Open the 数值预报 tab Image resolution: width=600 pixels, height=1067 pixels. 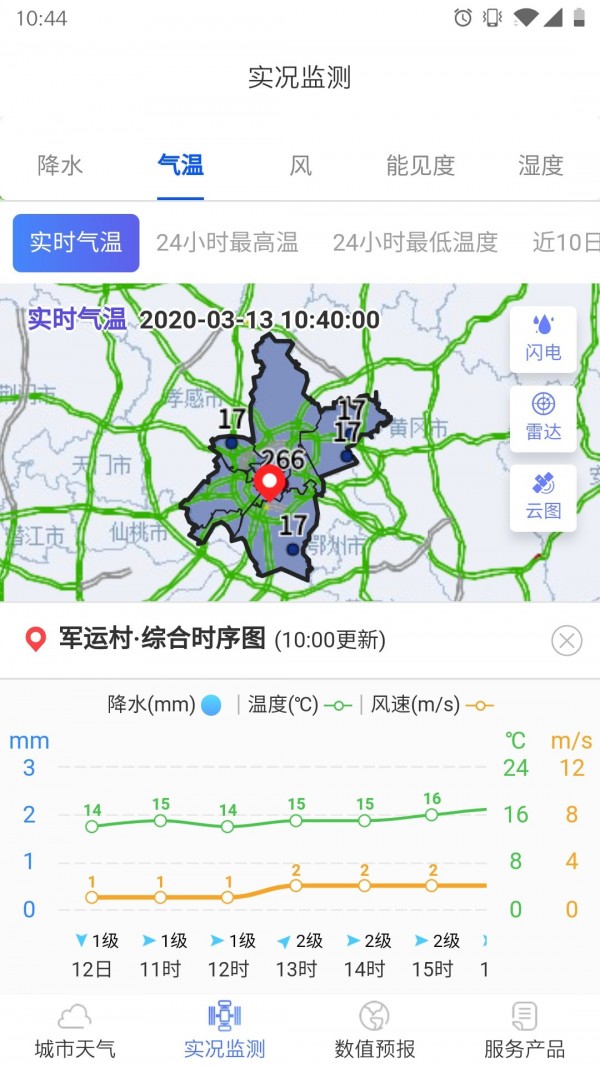pyautogui.click(x=375, y=1030)
